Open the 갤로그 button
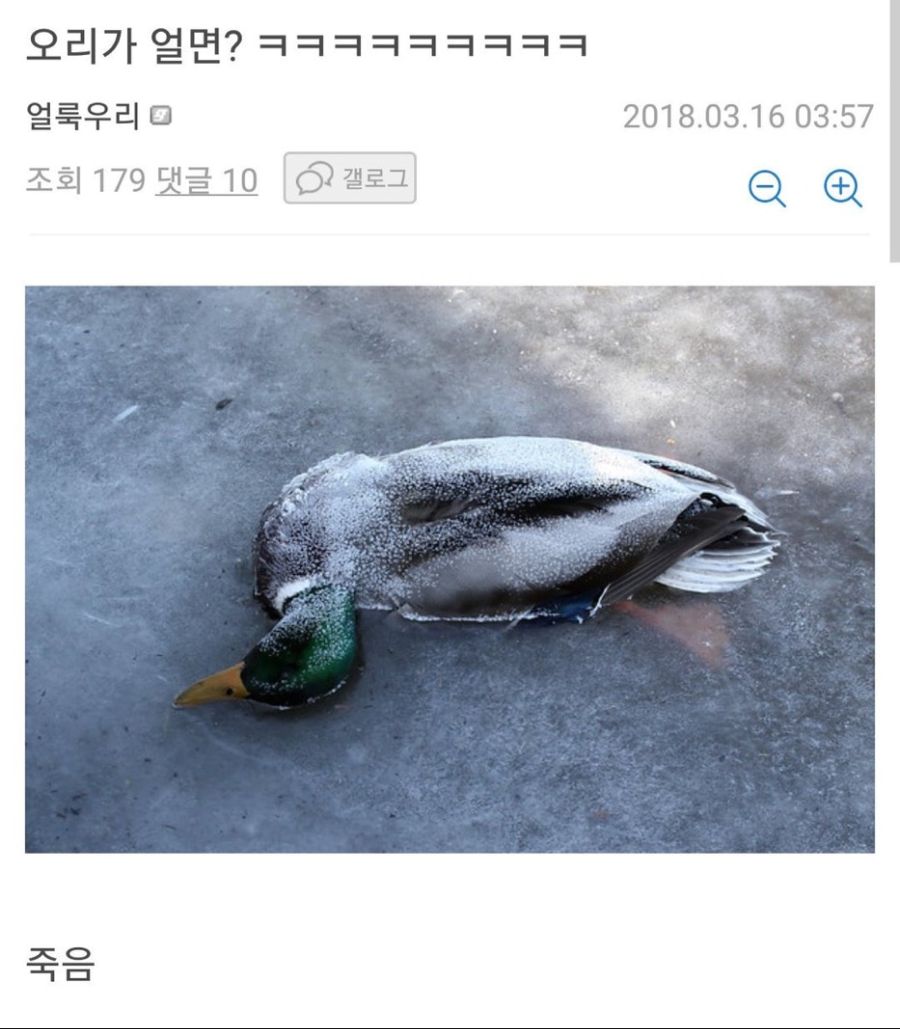This screenshot has height=1029, width=900. point(350,179)
